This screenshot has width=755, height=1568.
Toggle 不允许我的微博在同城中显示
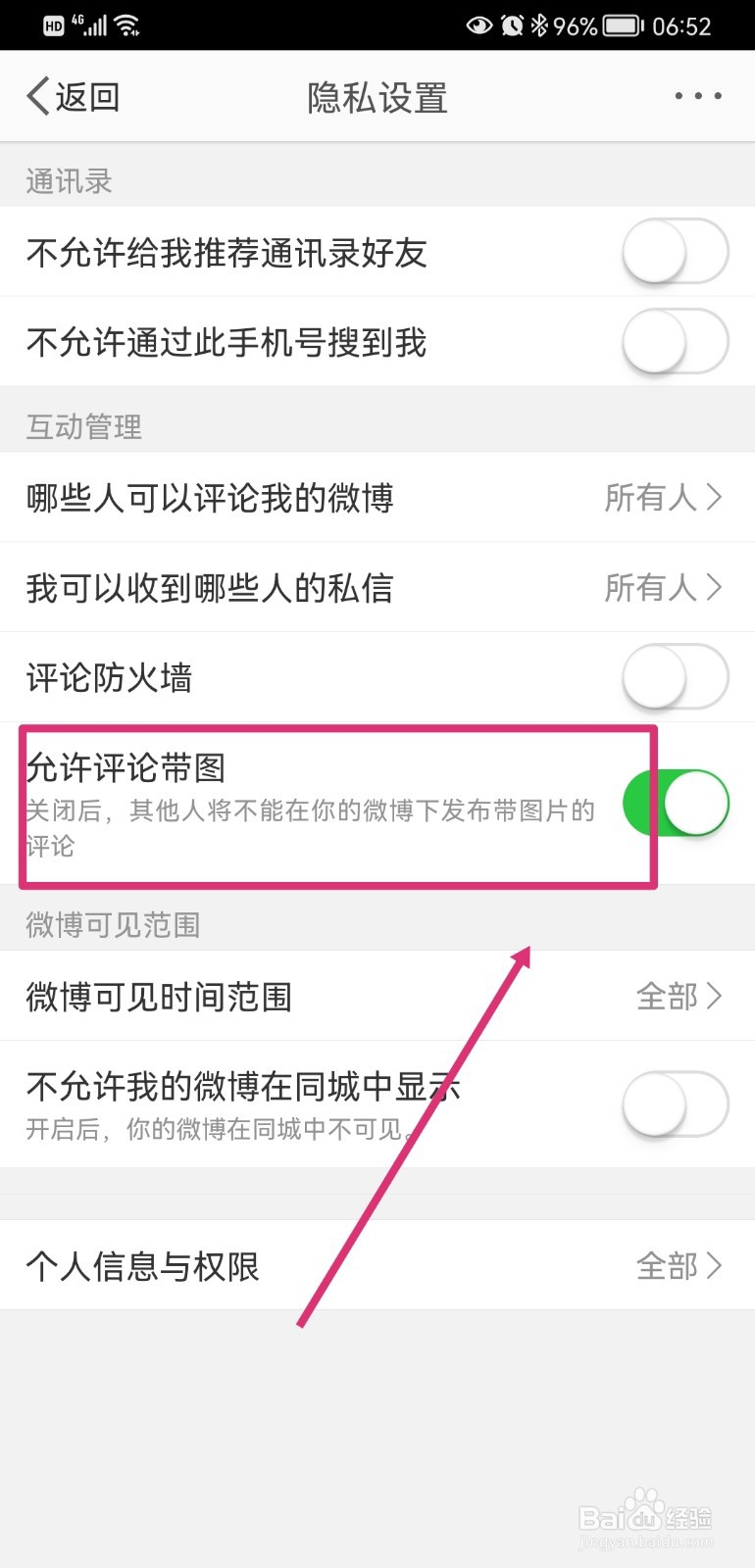tap(675, 1102)
